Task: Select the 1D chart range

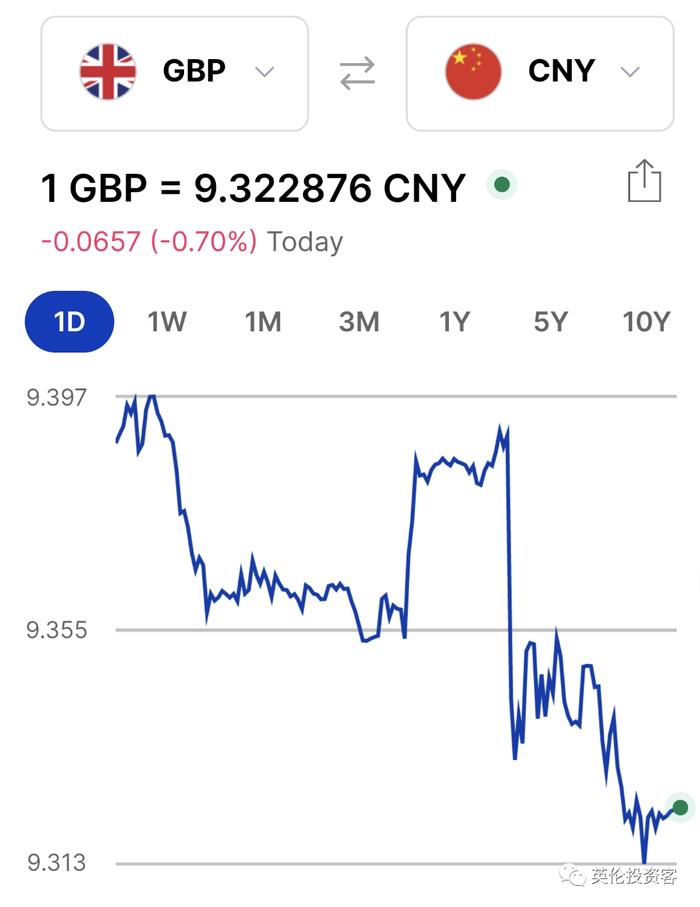Action: (x=69, y=322)
